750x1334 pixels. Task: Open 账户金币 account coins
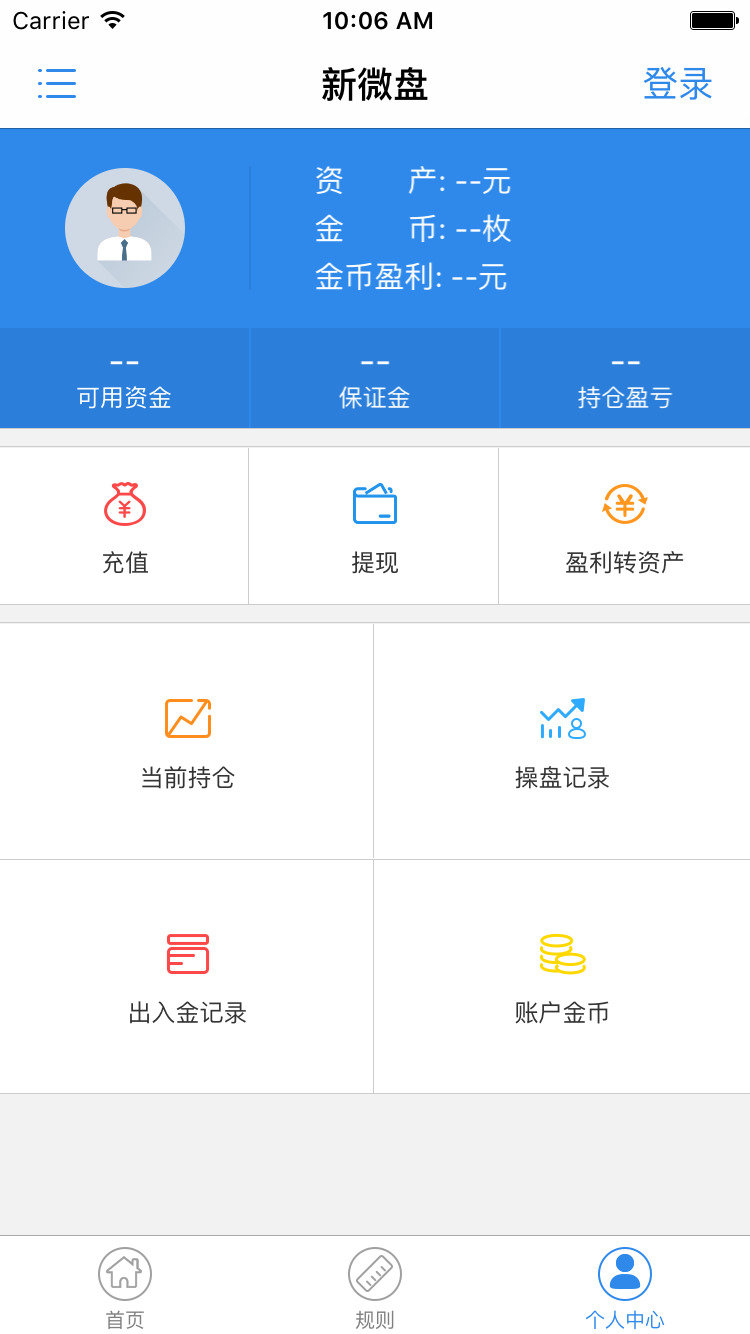(562, 977)
